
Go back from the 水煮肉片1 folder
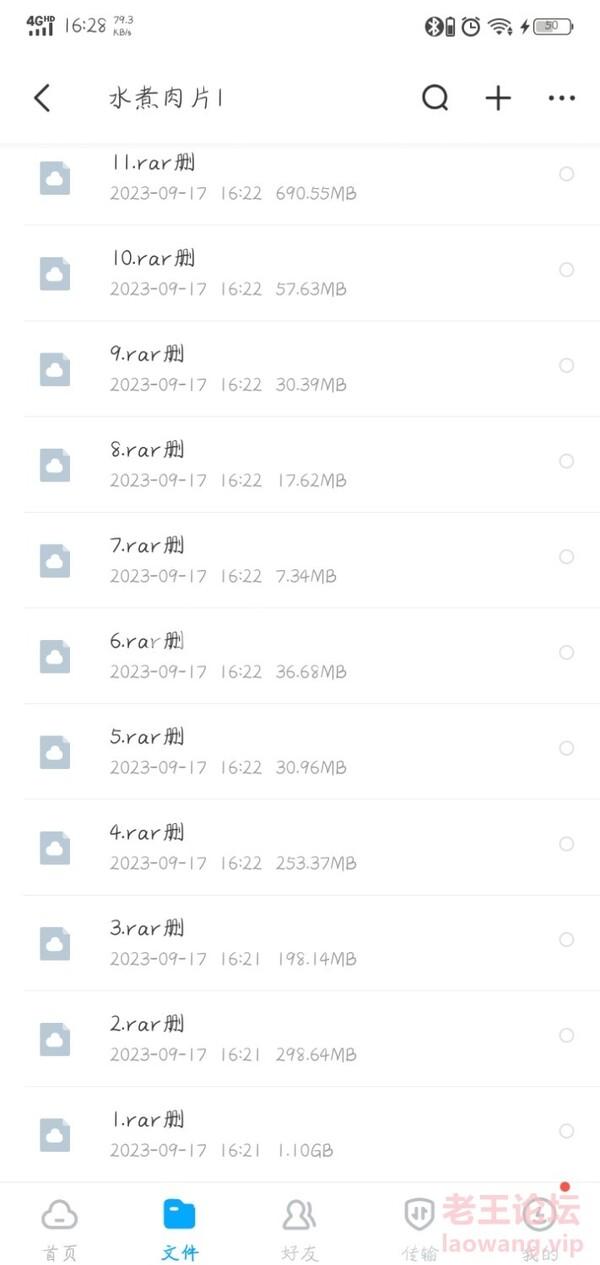click(x=42, y=98)
